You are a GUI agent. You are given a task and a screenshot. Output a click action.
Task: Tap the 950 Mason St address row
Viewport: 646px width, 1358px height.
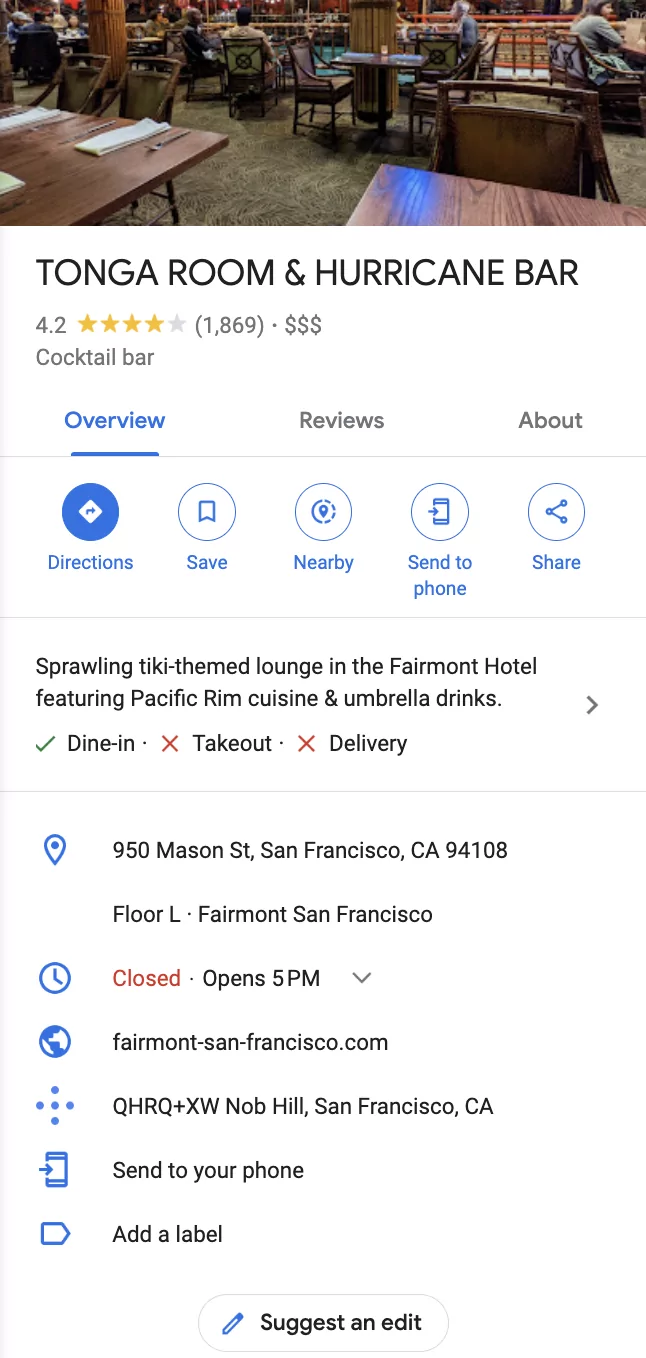click(310, 851)
